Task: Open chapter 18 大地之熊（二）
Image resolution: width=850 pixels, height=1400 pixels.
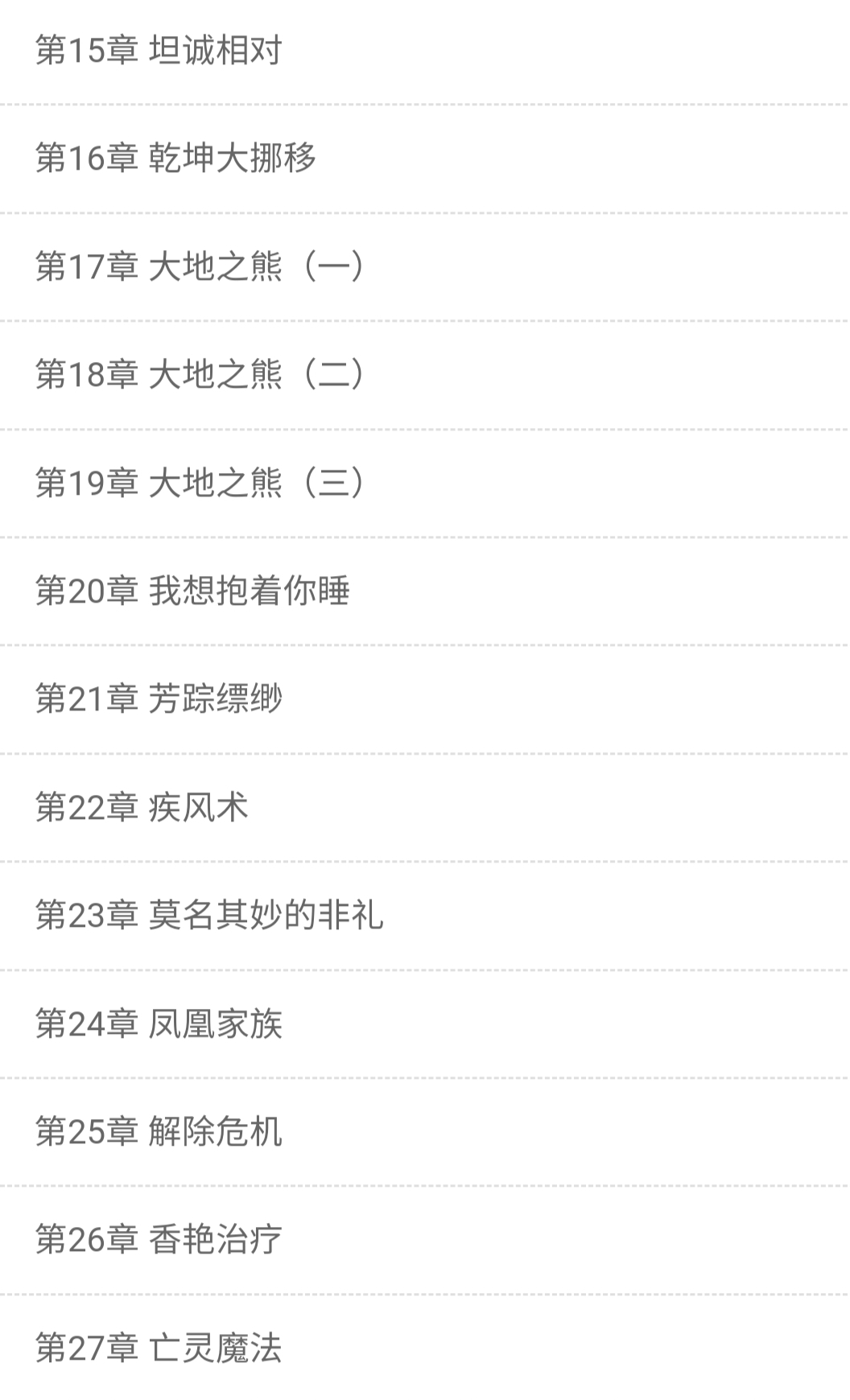Action: click(x=201, y=374)
